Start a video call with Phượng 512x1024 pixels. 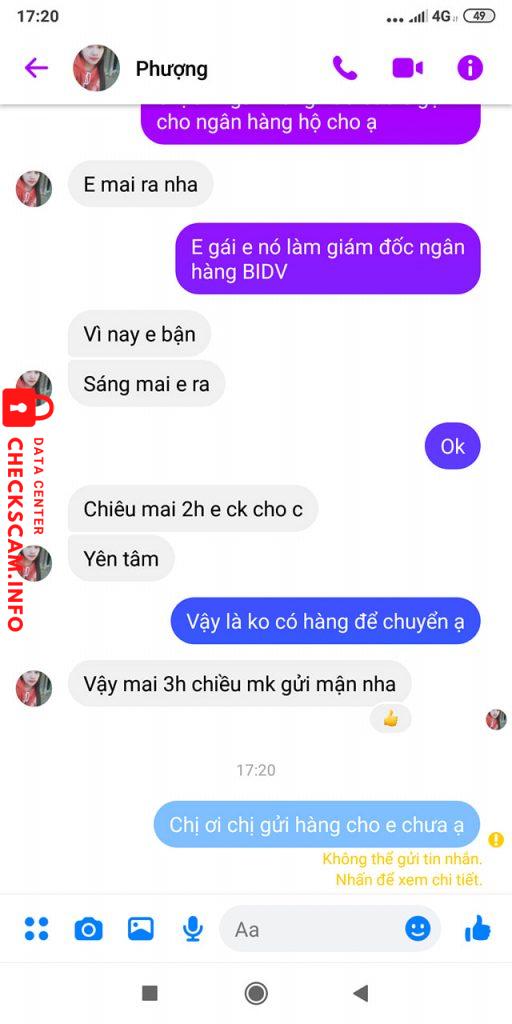(x=407, y=67)
